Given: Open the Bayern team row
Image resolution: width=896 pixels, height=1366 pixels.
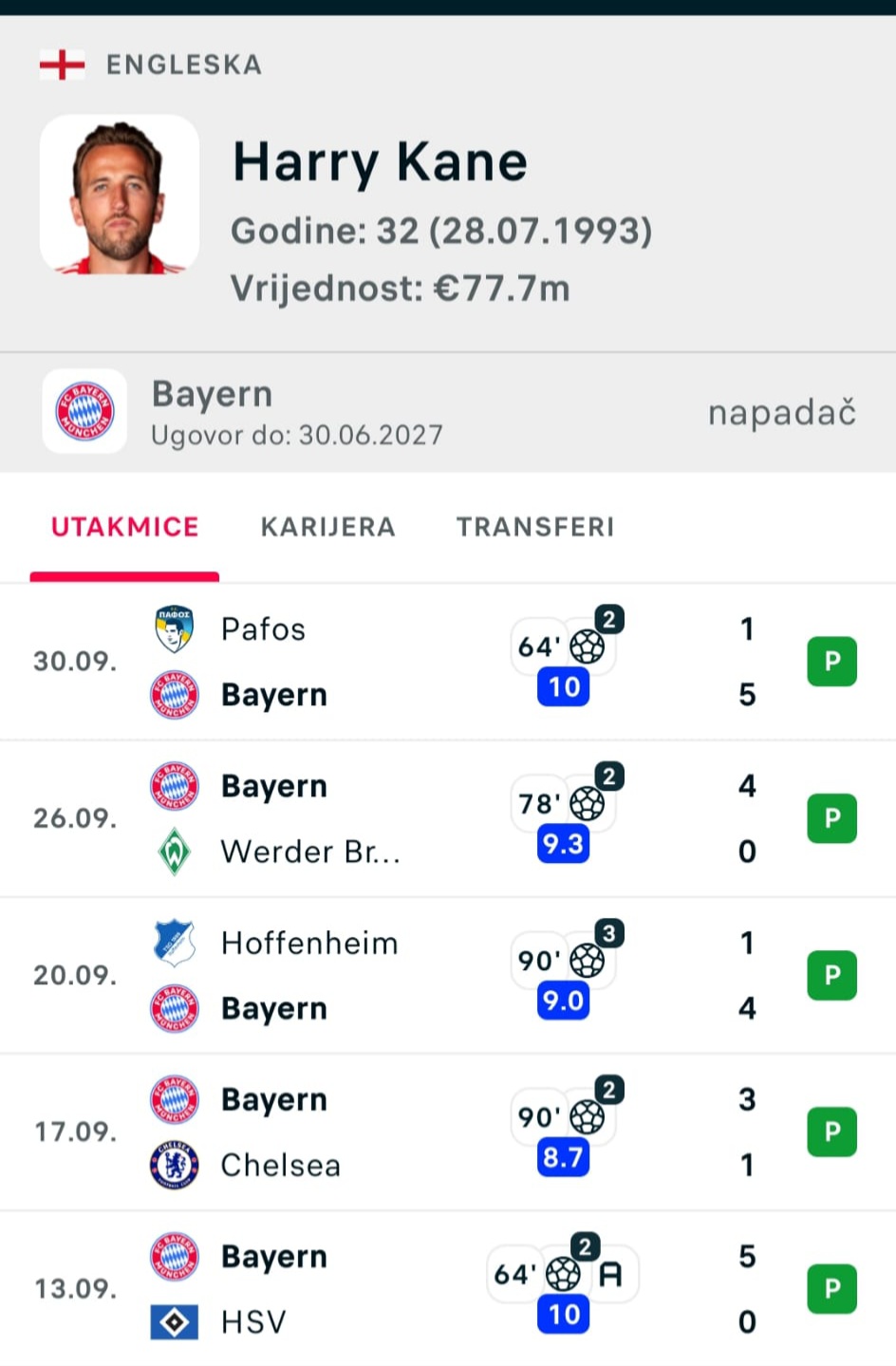Looking at the screenshot, I should [448, 412].
